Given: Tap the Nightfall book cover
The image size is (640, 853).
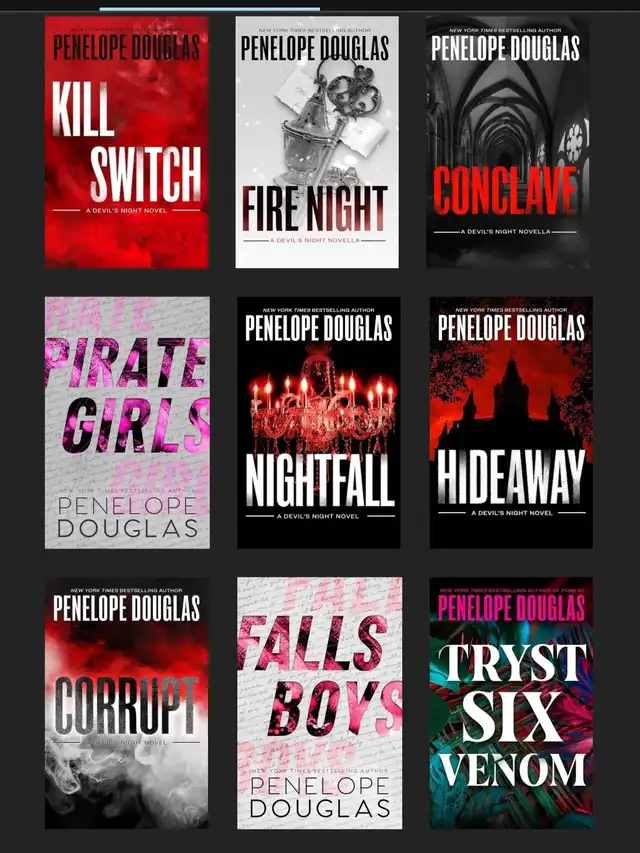Looking at the screenshot, I should (x=319, y=423).
